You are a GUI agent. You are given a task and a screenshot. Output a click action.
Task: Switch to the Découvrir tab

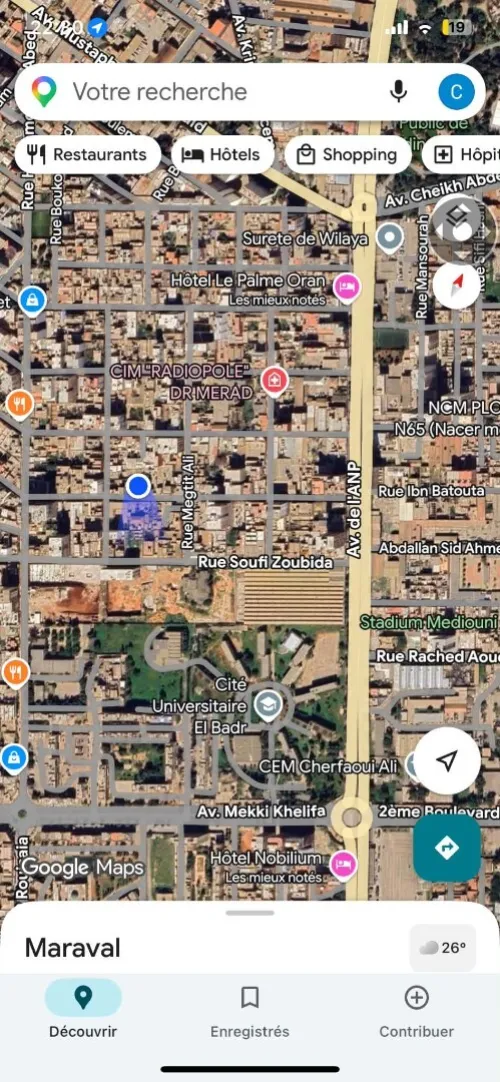pos(83,1008)
